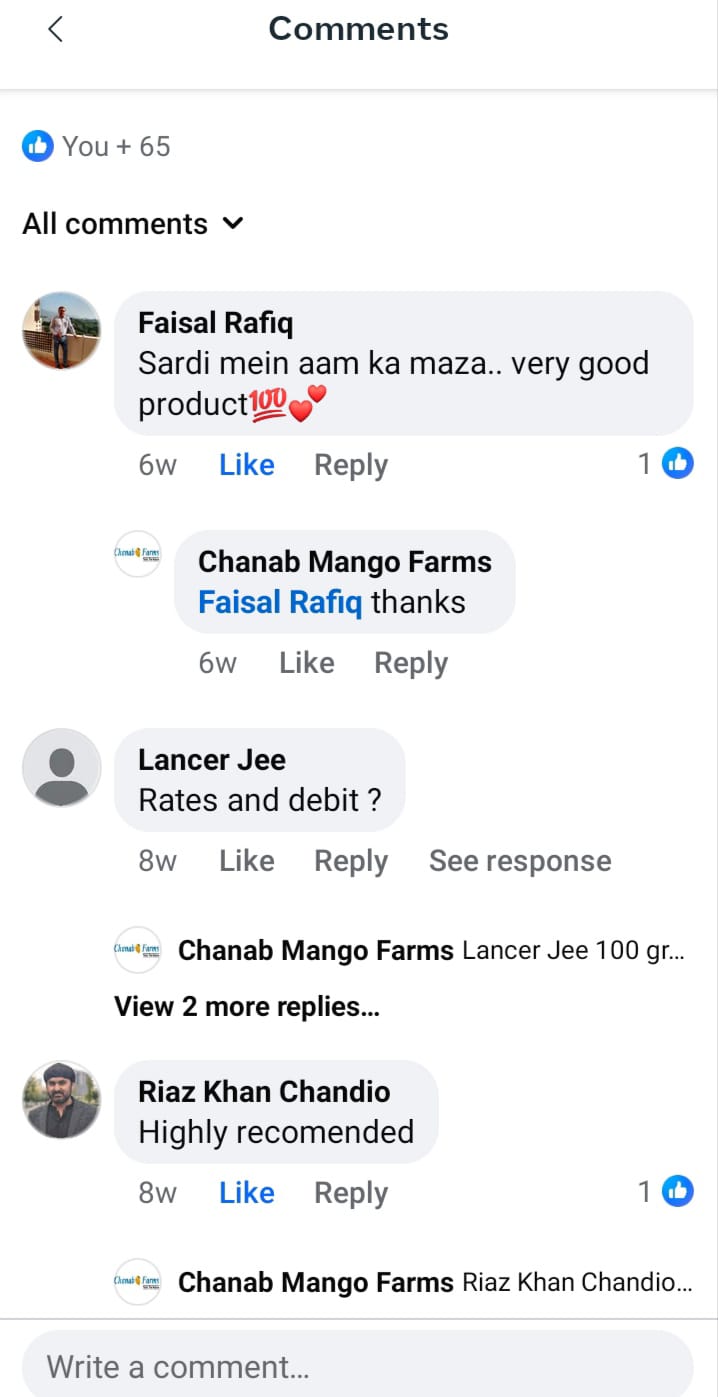Tap See response on Lancer Jee's comment
The image size is (718, 1397).
coord(519,861)
